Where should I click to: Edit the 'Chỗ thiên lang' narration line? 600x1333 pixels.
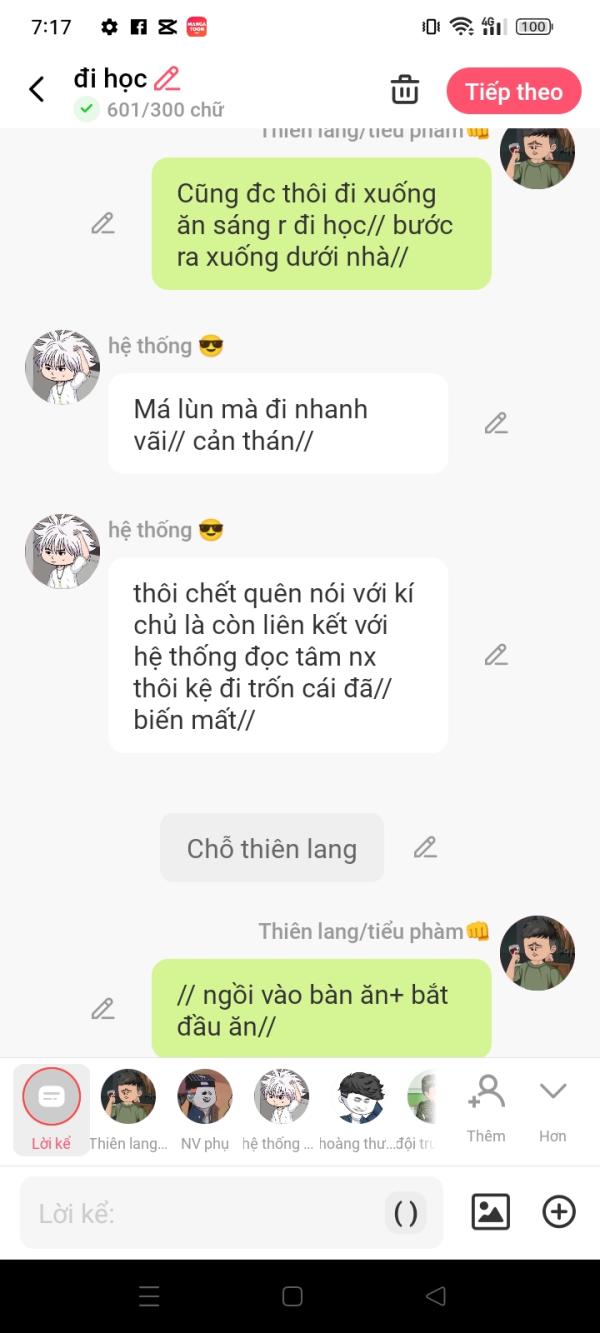point(425,847)
